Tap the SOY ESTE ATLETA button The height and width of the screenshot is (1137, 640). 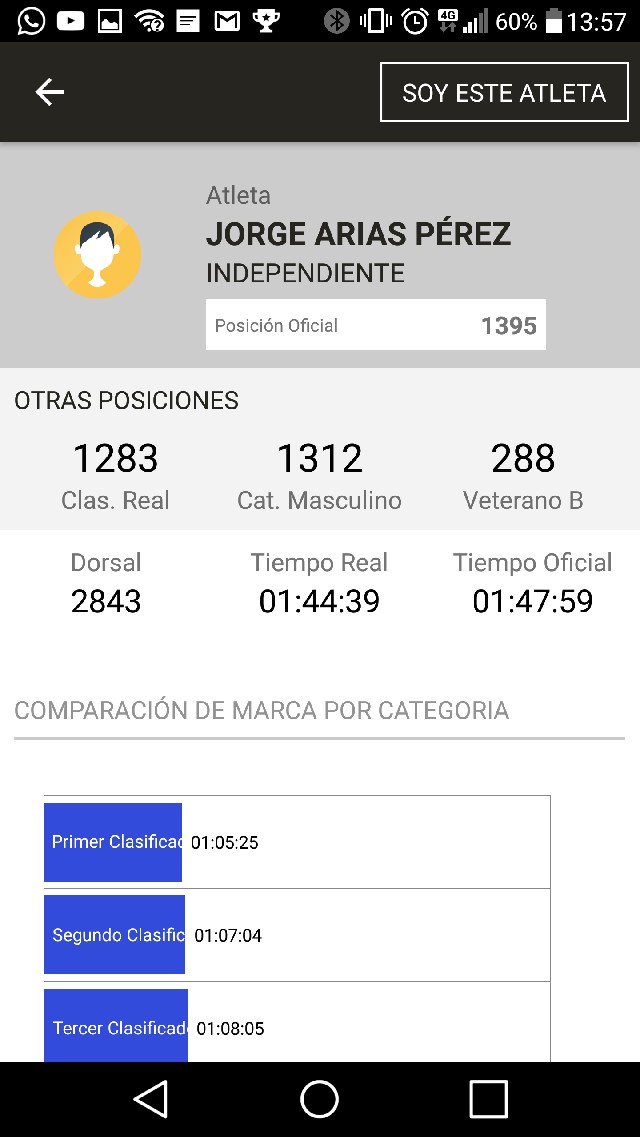504,93
